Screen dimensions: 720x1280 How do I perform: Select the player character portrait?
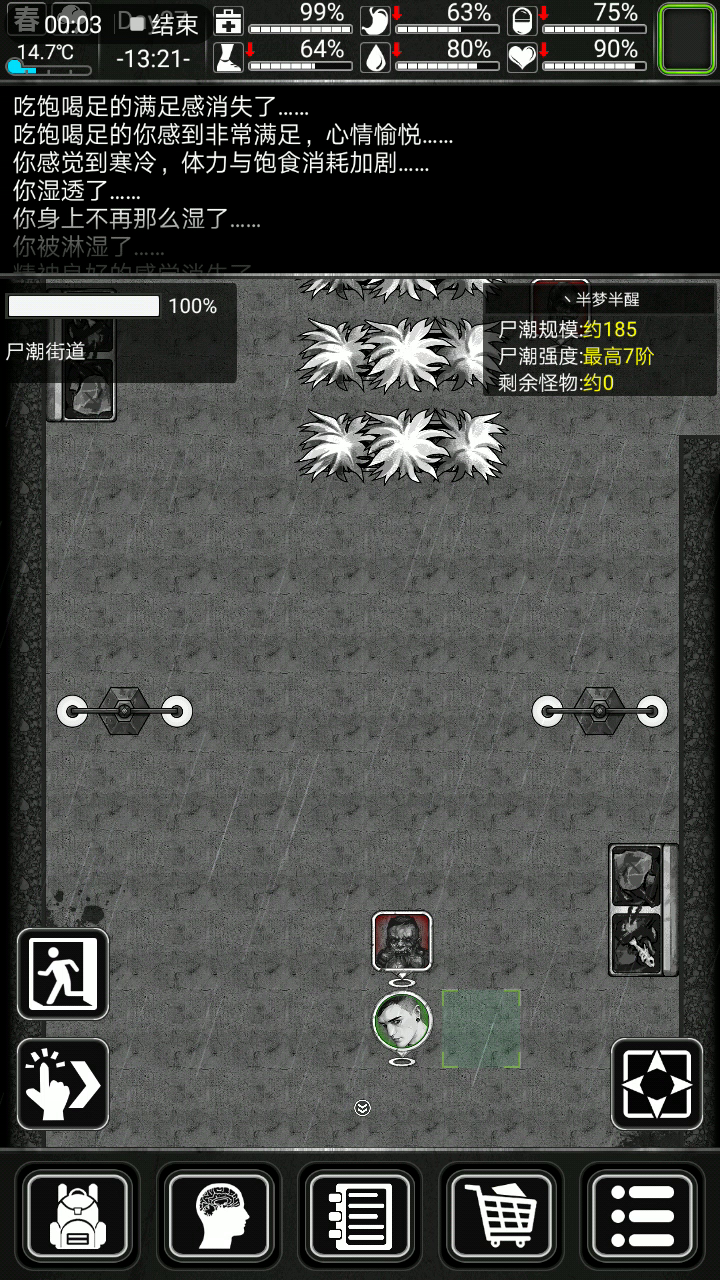[402, 1022]
